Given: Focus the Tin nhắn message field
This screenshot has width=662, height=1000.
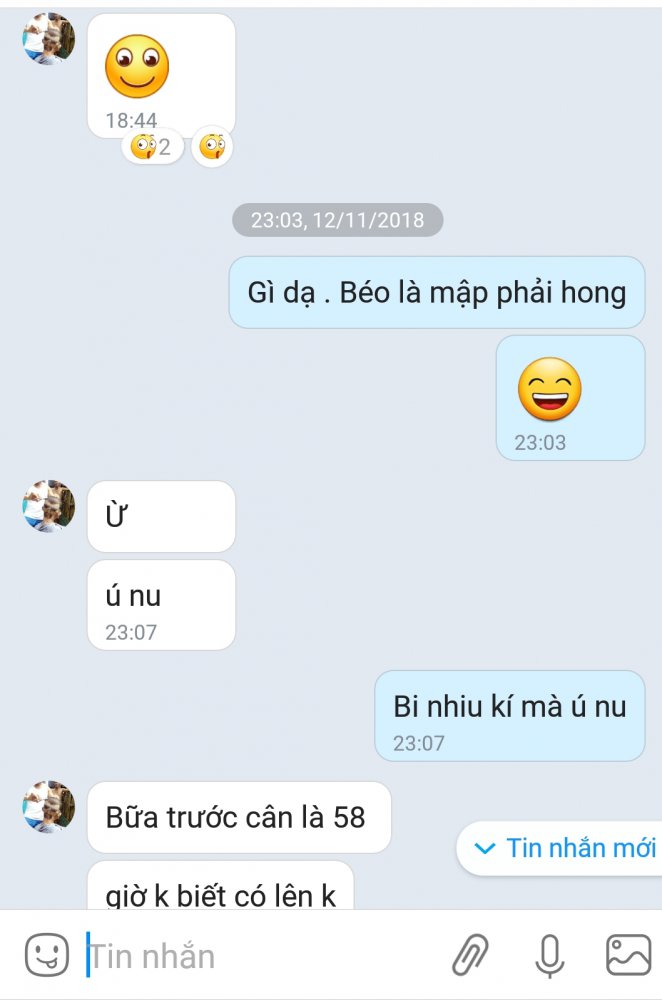Looking at the screenshot, I should [250, 956].
